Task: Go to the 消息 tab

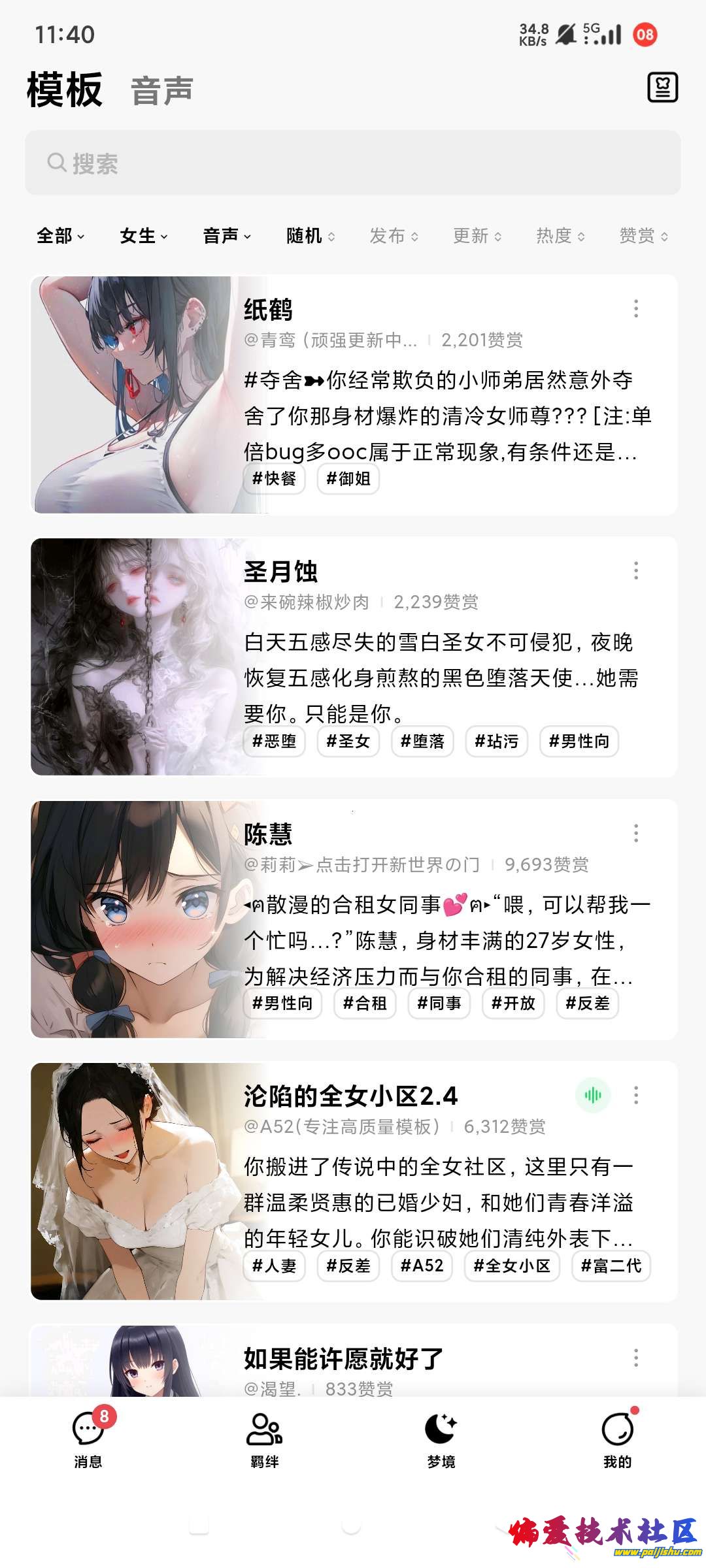Action: [x=88, y=1440]
